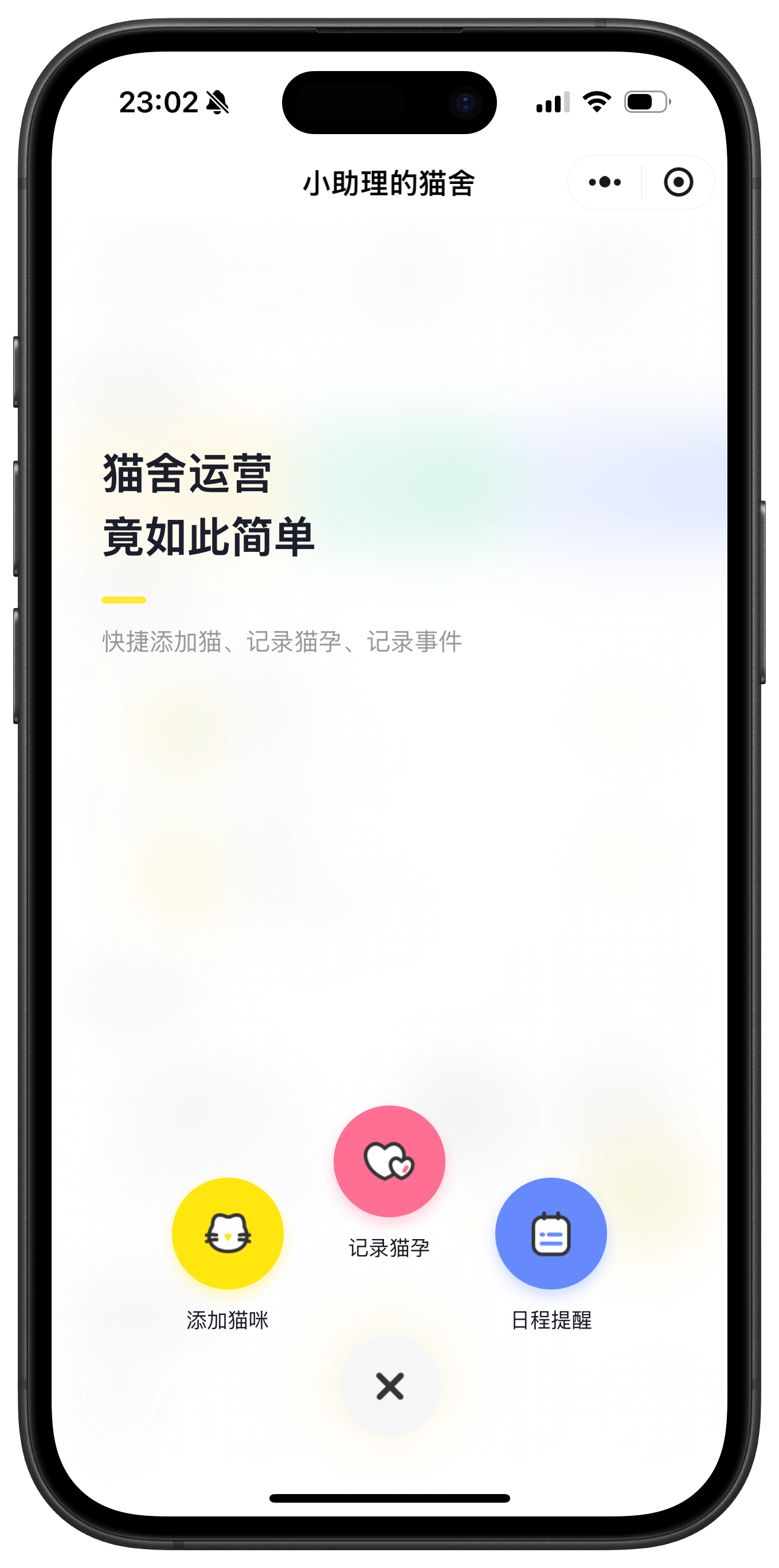
Task: Select the blue 日程提醒 button
Action: [x=551, y=1233]
